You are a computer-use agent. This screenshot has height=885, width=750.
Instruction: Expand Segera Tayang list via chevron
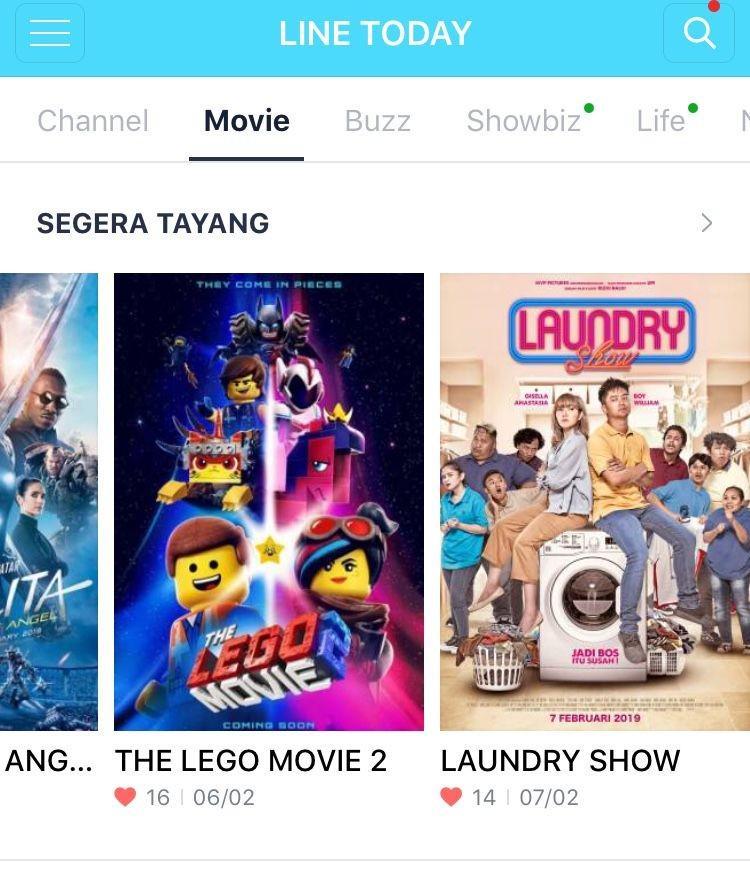[707, 223]
